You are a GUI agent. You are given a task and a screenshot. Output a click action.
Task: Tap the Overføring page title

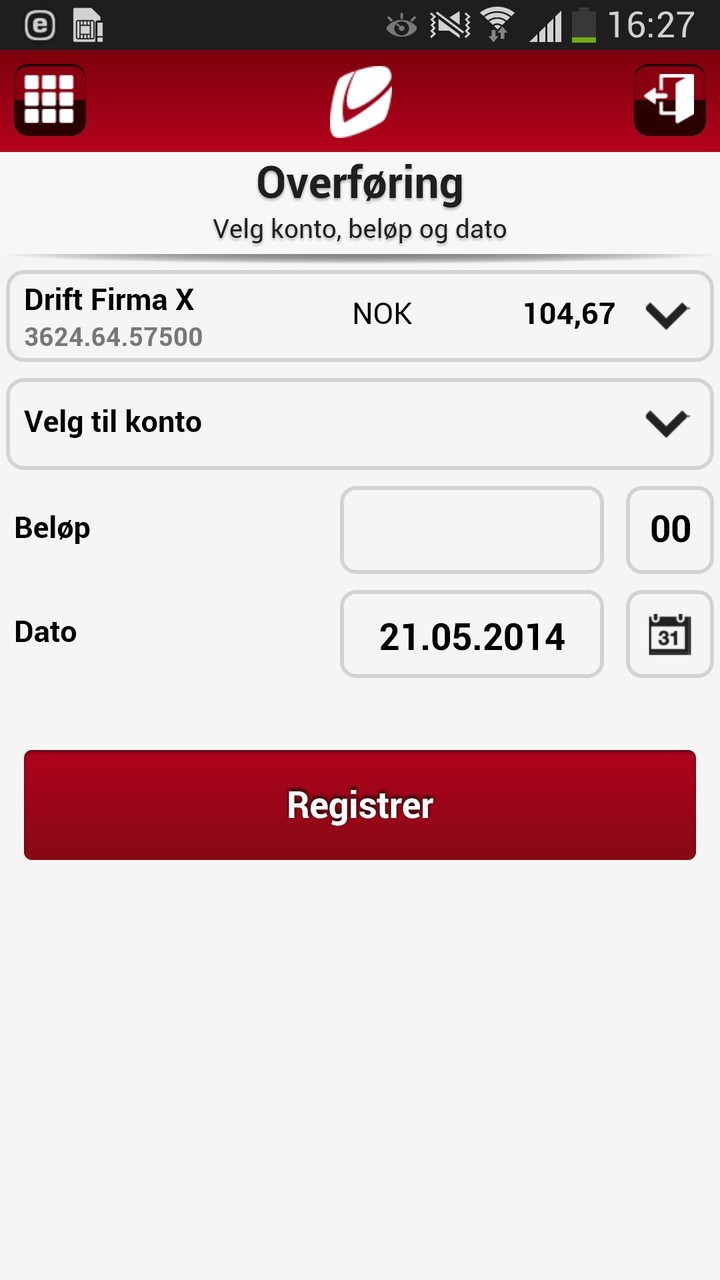(x=359, y=183)
